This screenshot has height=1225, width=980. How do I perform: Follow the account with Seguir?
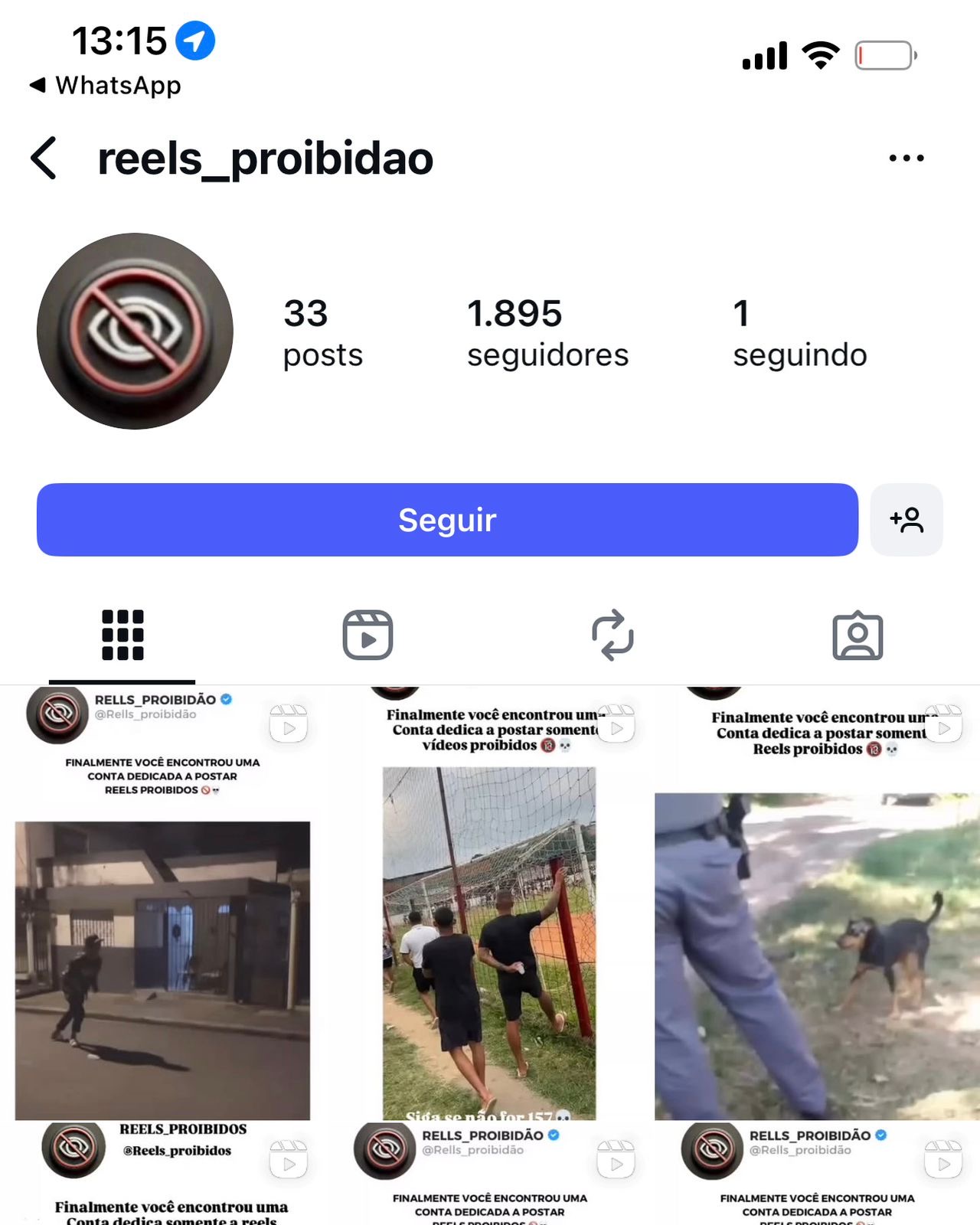(447, 520)
